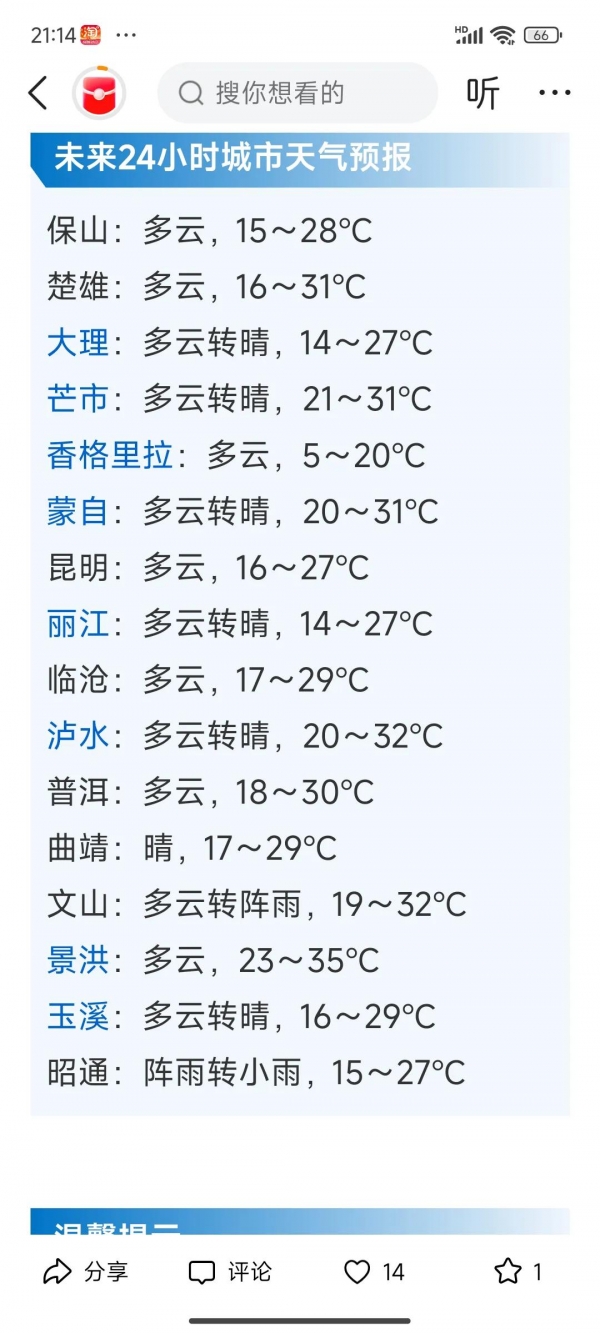Follow the 玉溪 link
The height and width of the screenshot is (1333, 600).
coord(78,1017)
